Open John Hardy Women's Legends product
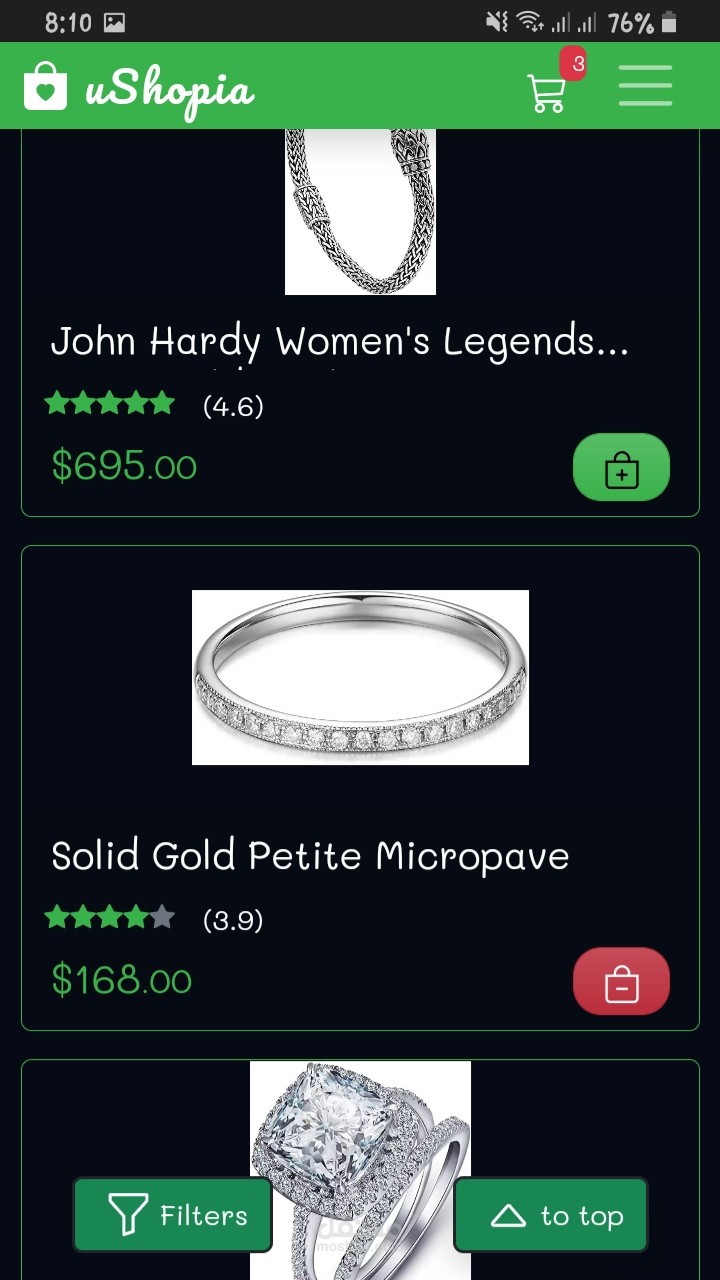720x1280 pixels. click(x=339, y=342)
